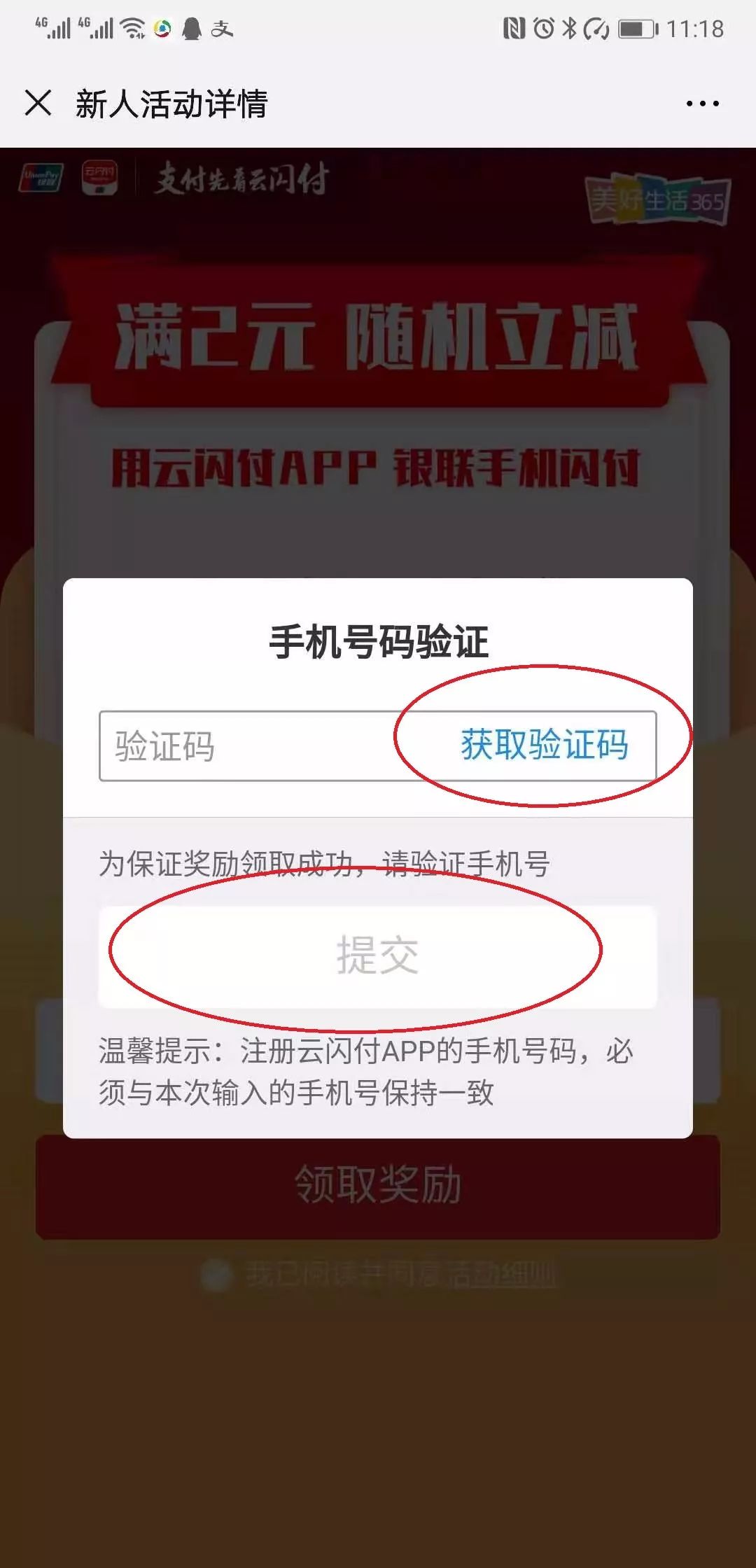Submit verification with 提交 button
The image size is (756, 1568).
[377, 956]
